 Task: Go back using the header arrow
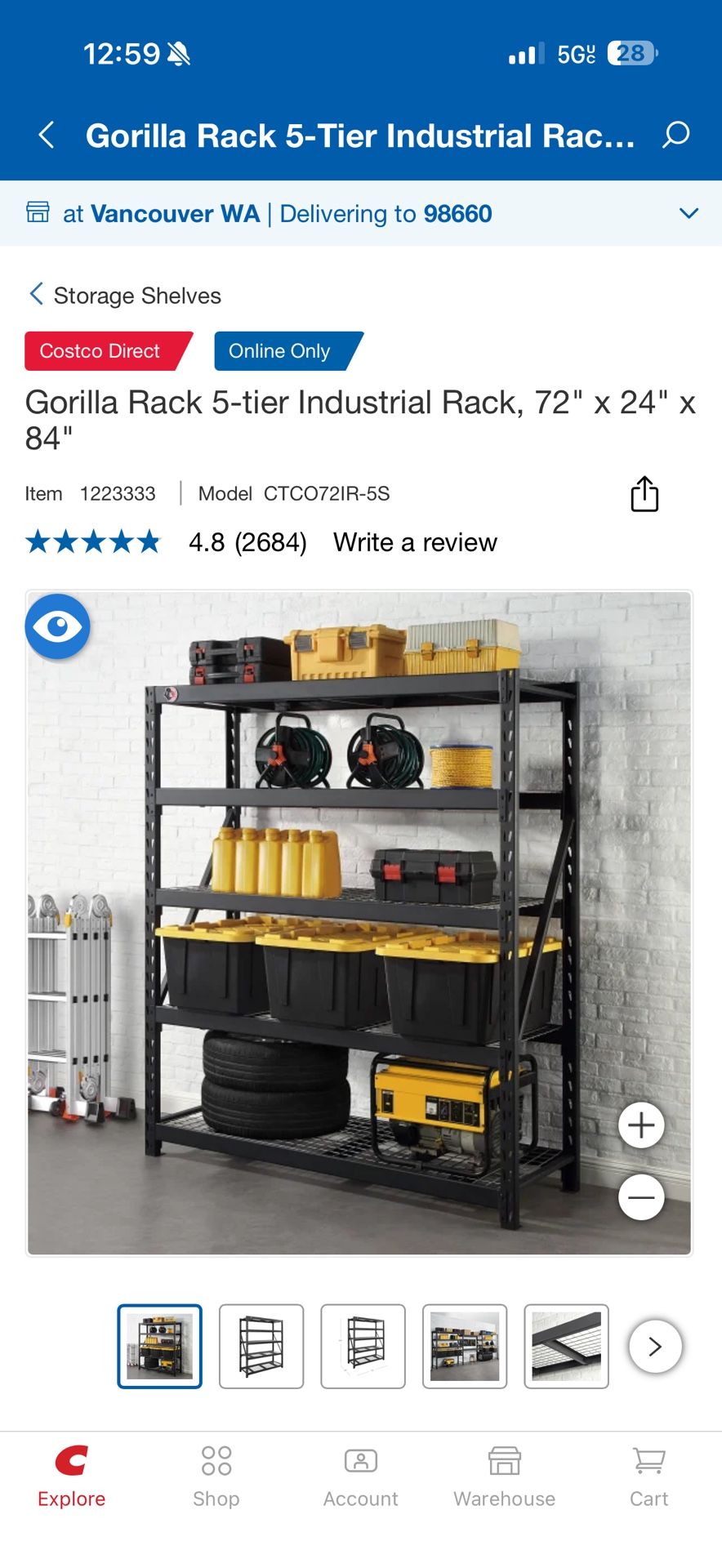[47, 135]
